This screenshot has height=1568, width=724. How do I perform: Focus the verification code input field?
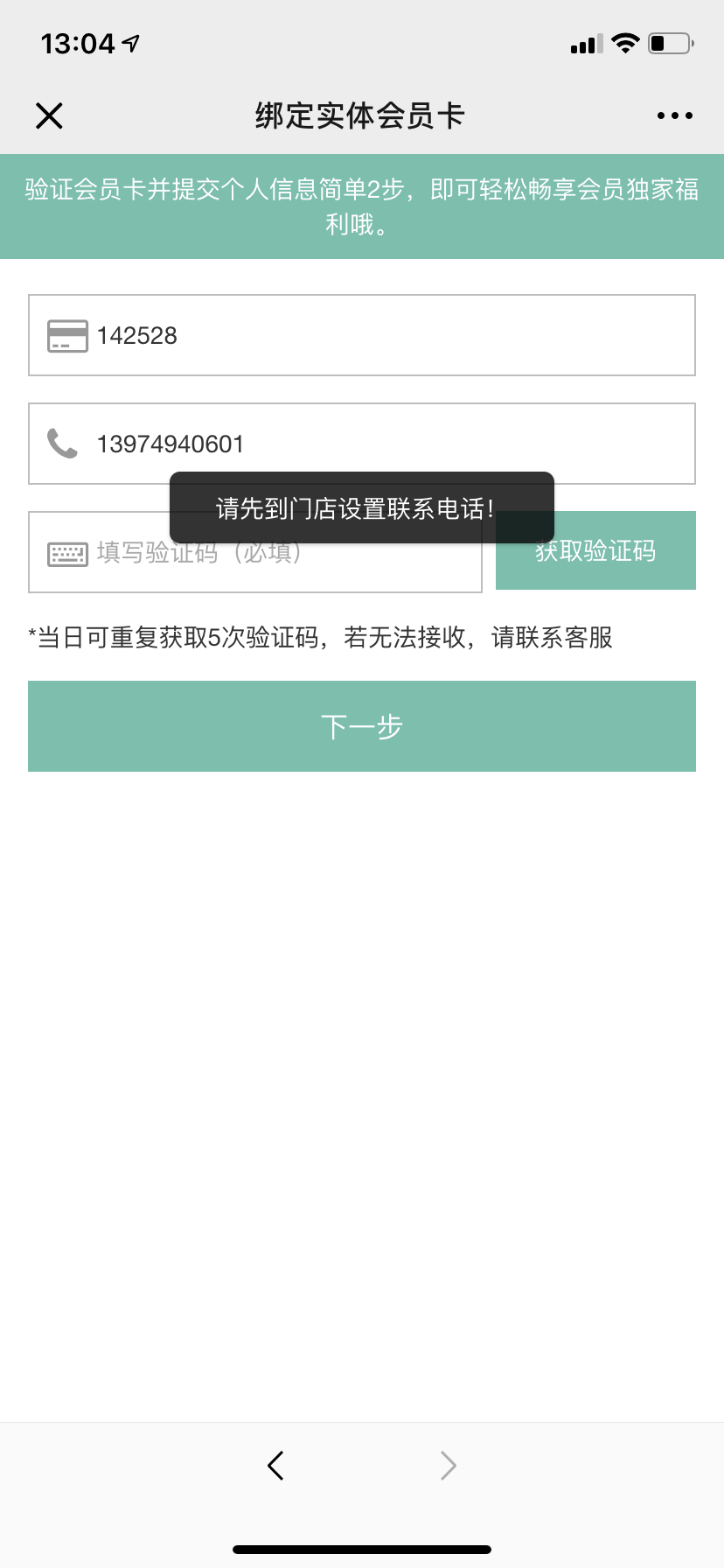click(255, 552)
